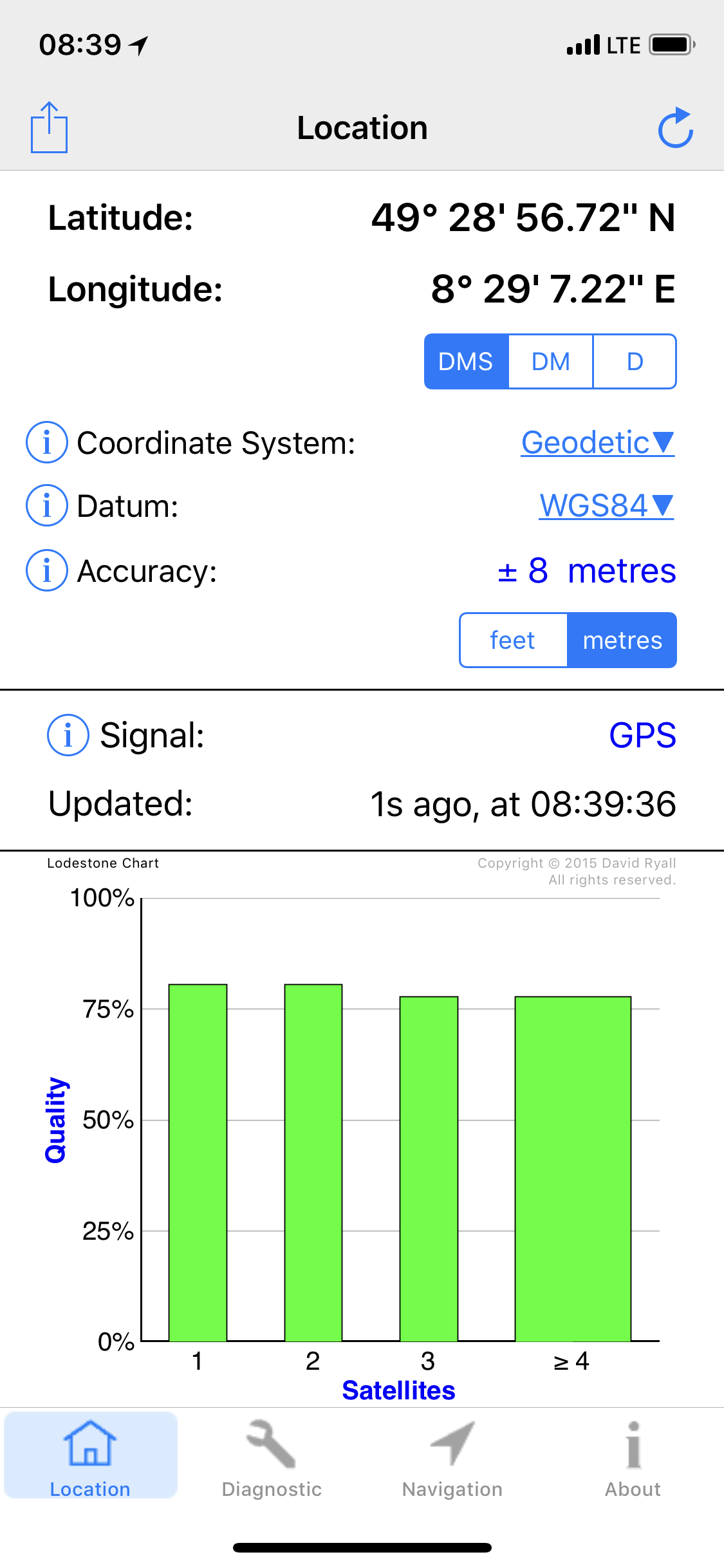Share the current location
The height and width of the screenshot is (1568, 724).
pyautogui.click(x=49, y=127)
